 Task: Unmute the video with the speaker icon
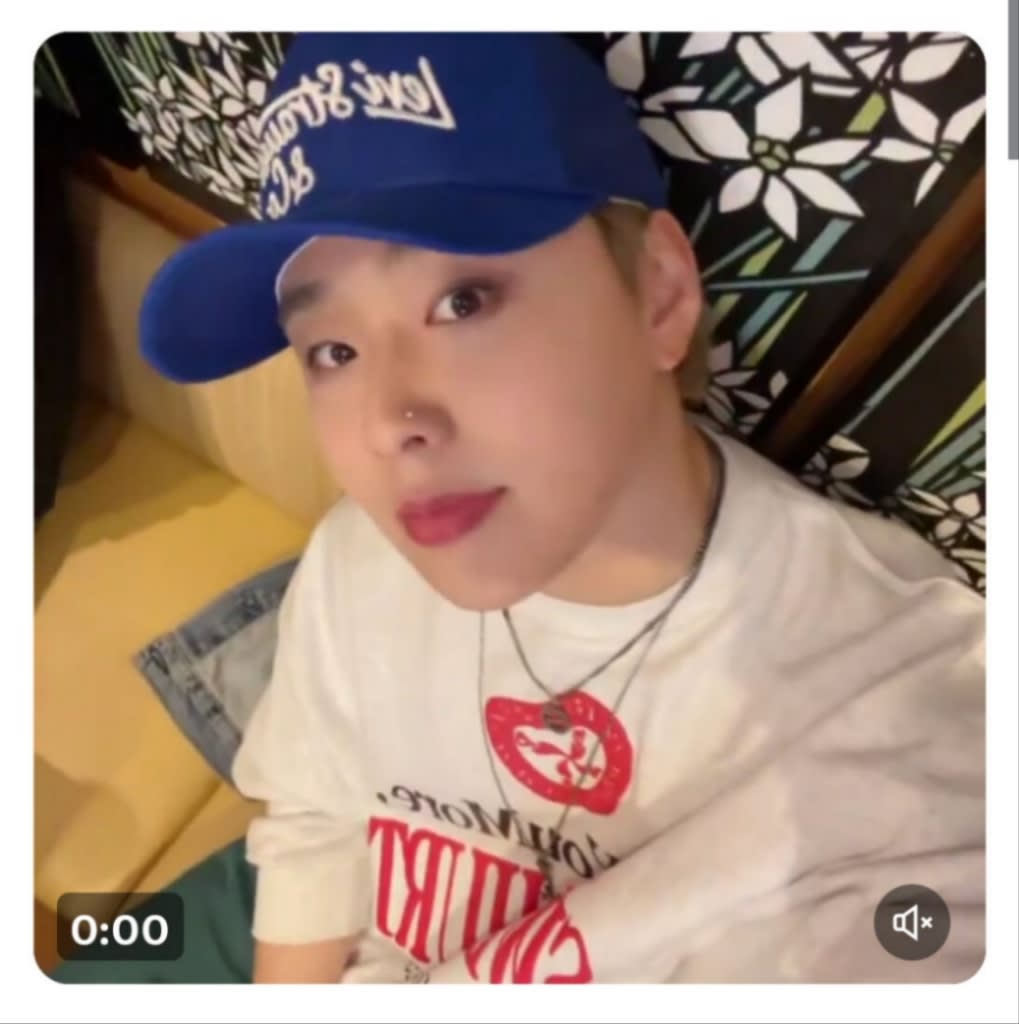[911, 922]
